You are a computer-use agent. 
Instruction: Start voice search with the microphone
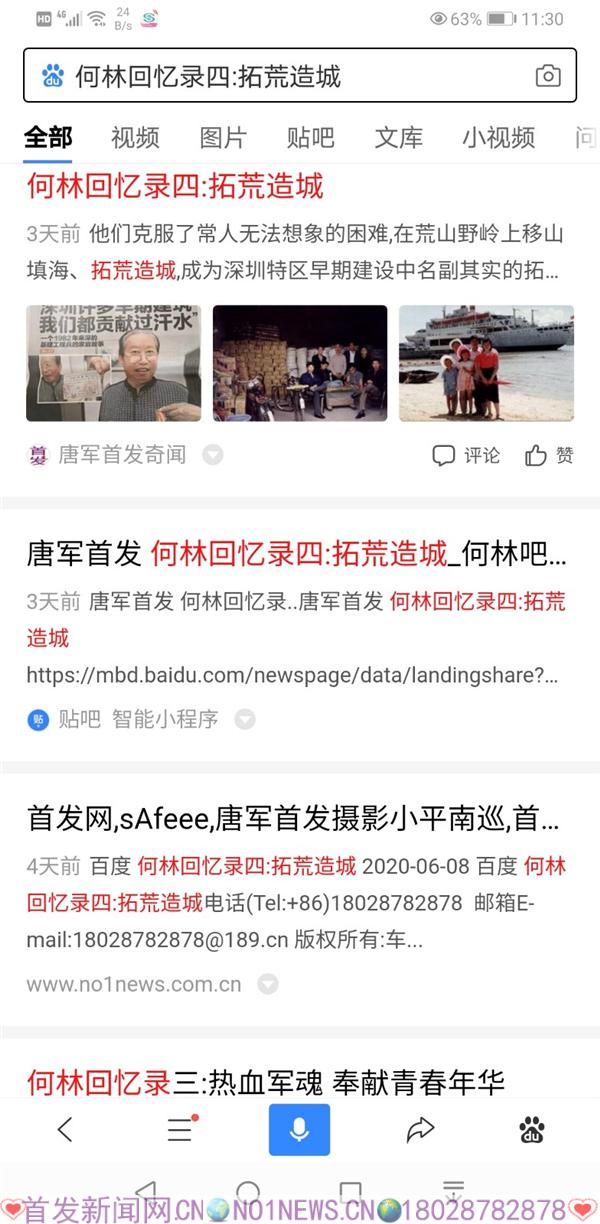[299, 1130]
